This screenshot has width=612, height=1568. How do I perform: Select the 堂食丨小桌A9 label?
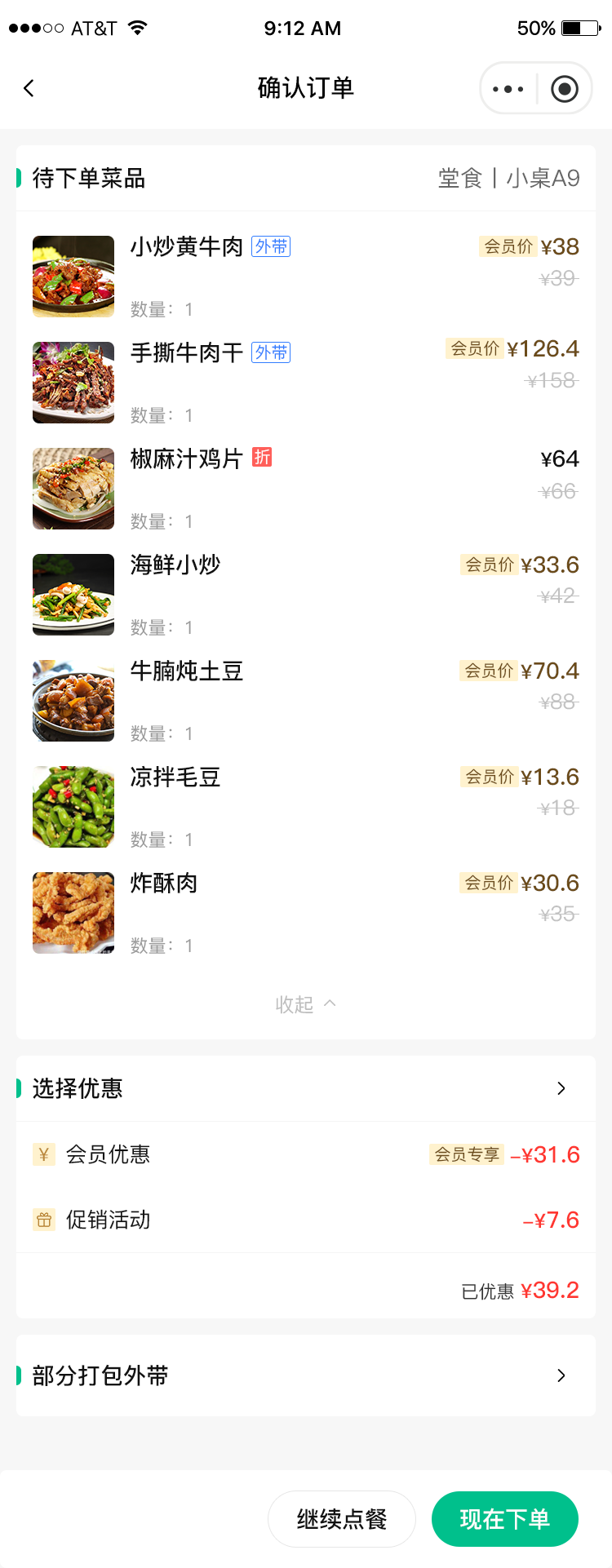point(508,178)
